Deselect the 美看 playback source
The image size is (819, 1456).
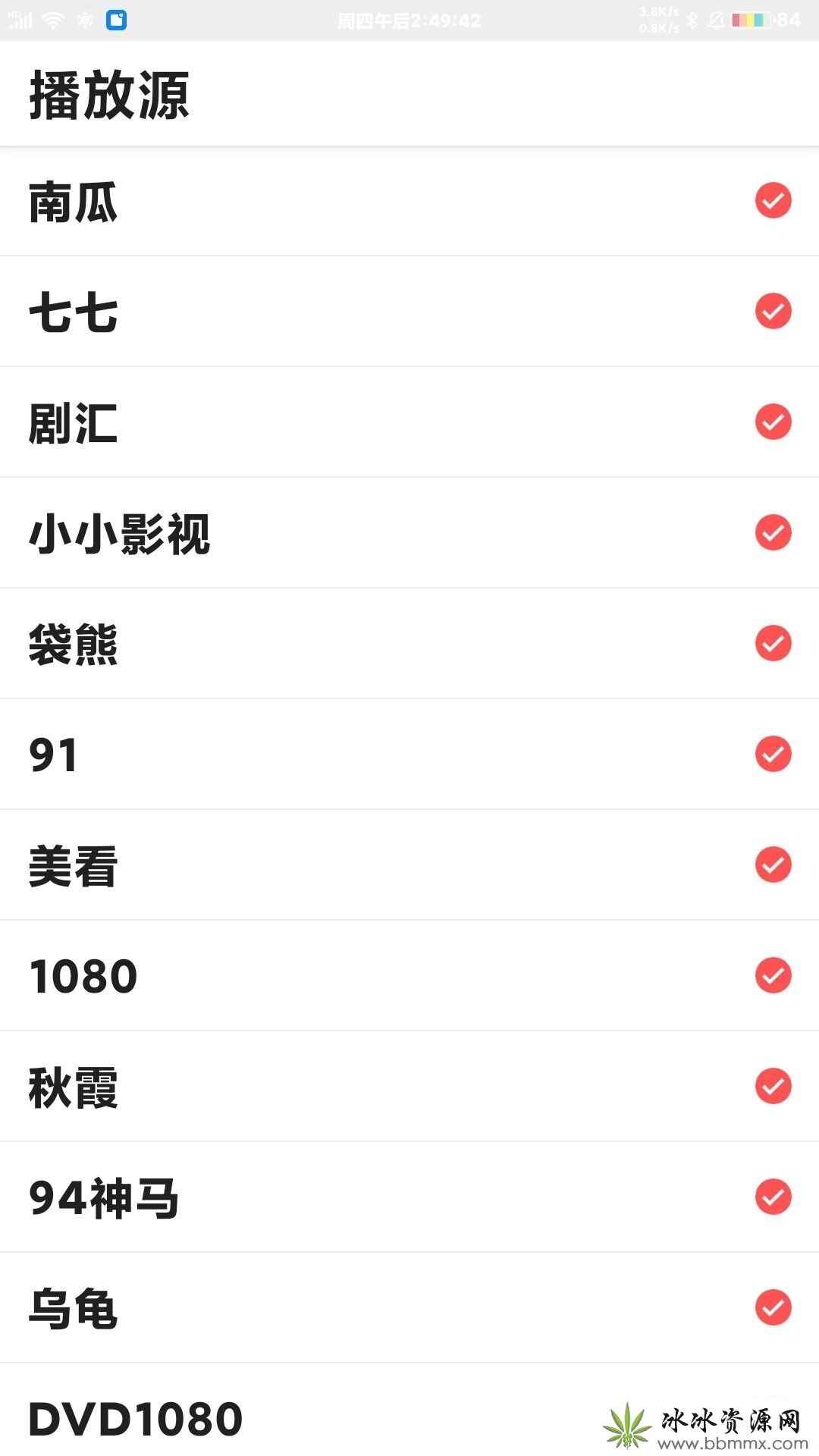click(x=773, y=865)
